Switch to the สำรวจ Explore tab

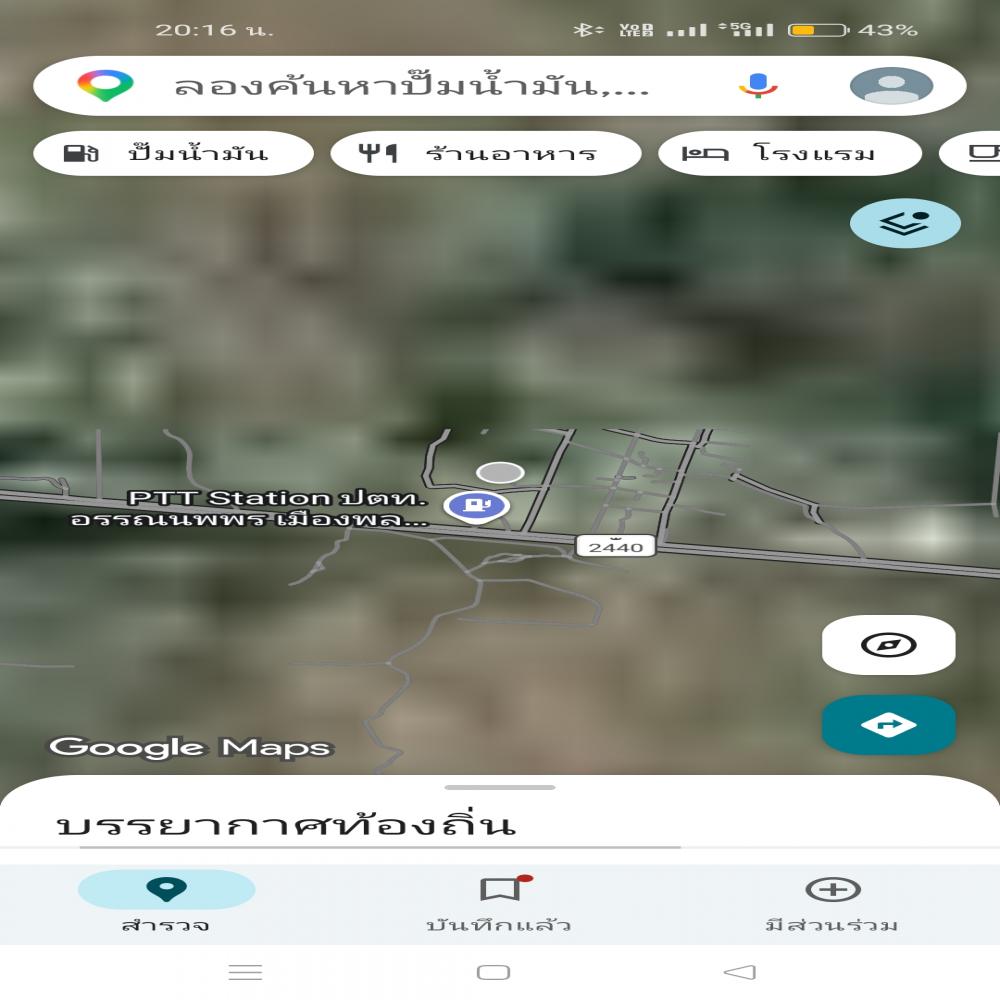click(166, 901)
